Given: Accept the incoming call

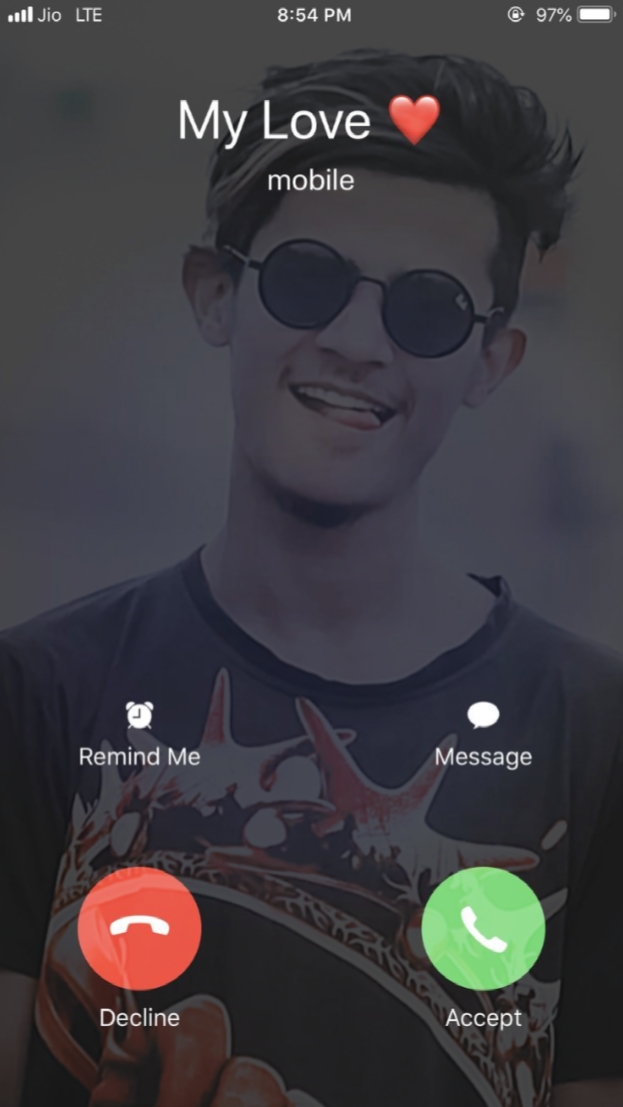Looking at the screenshot, I should pyautogui.click(x=483, y=928).
